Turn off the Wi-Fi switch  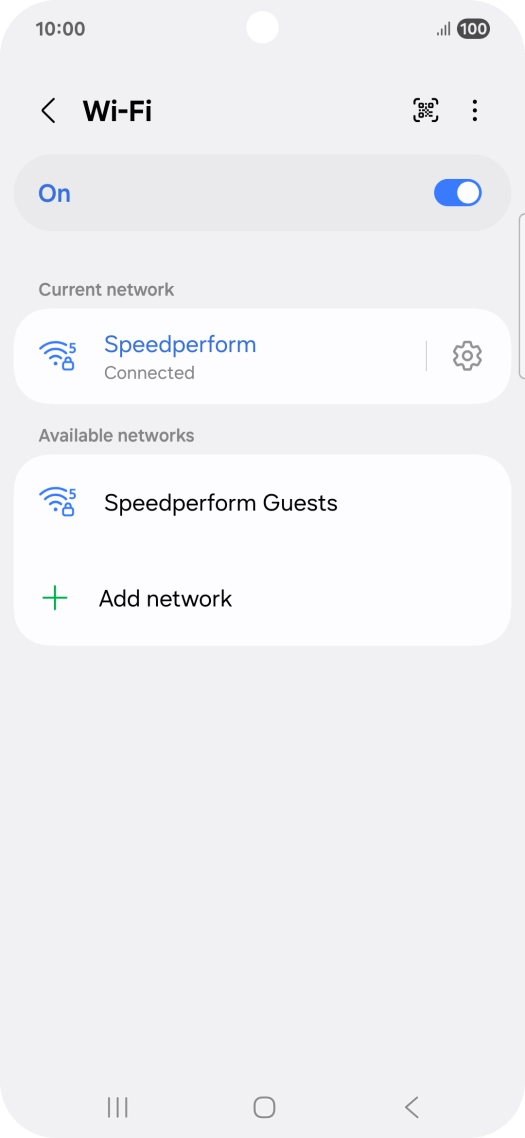point(457,193)
